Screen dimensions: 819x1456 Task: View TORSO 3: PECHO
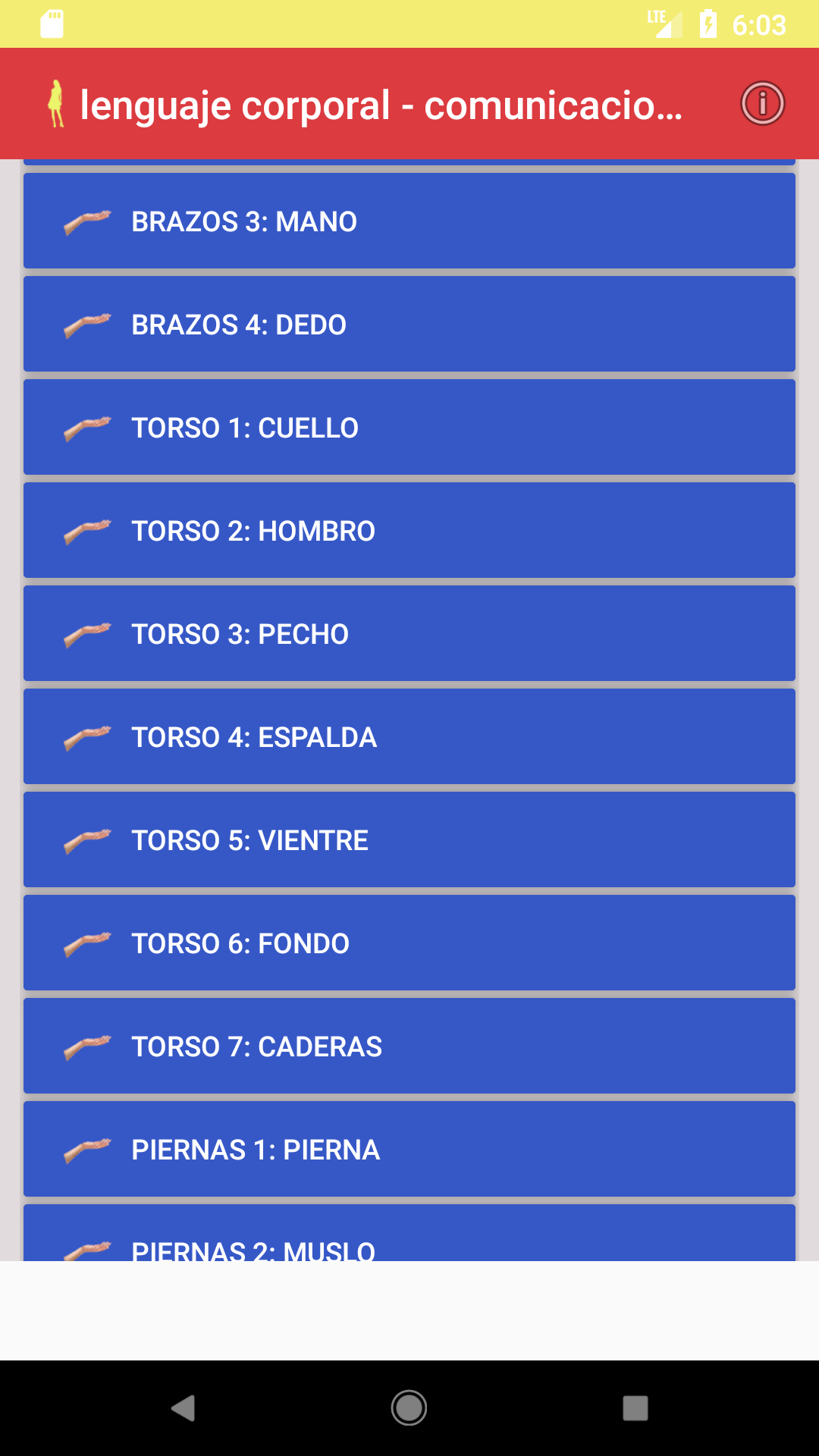tap(409, 634)
